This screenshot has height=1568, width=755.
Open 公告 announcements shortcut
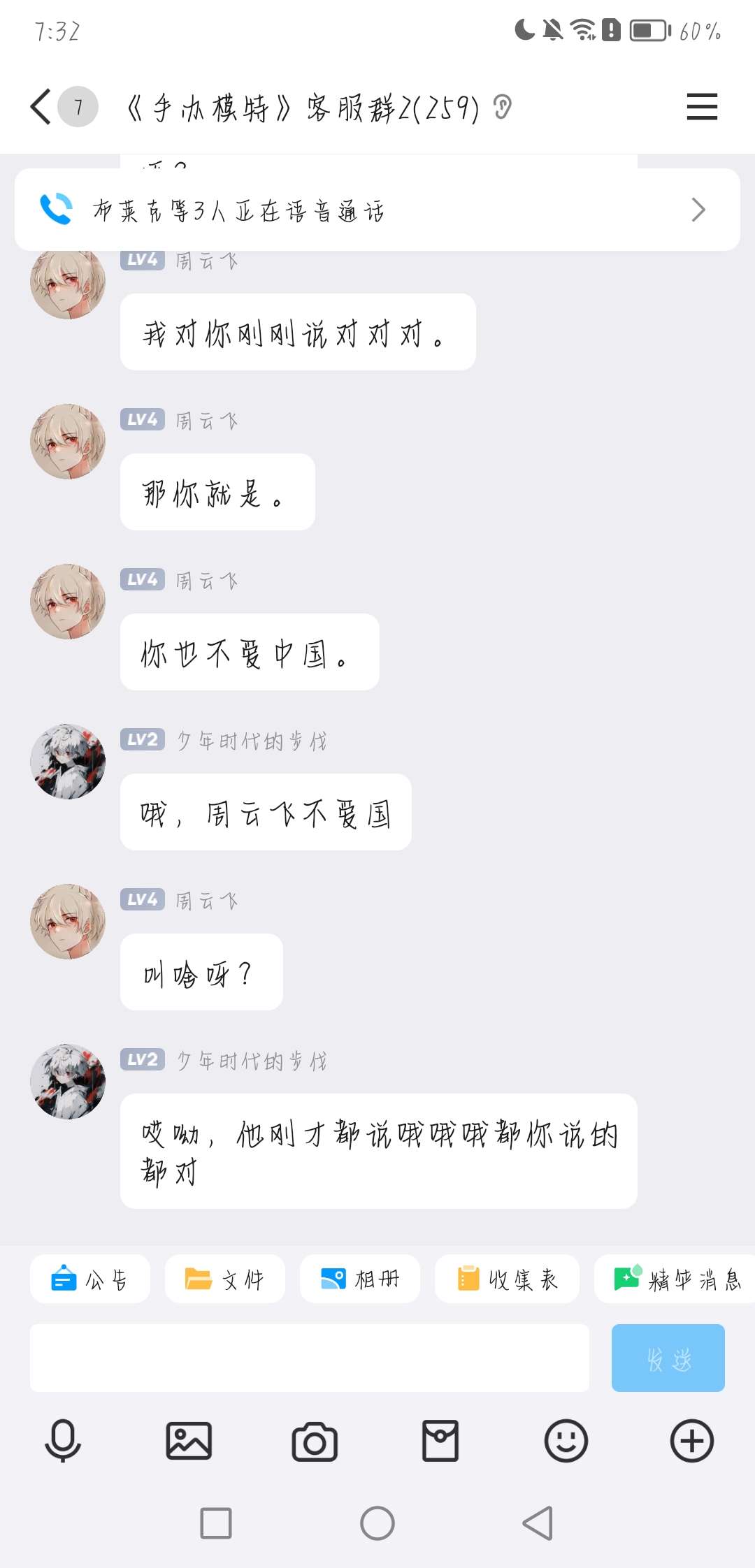90,1279
